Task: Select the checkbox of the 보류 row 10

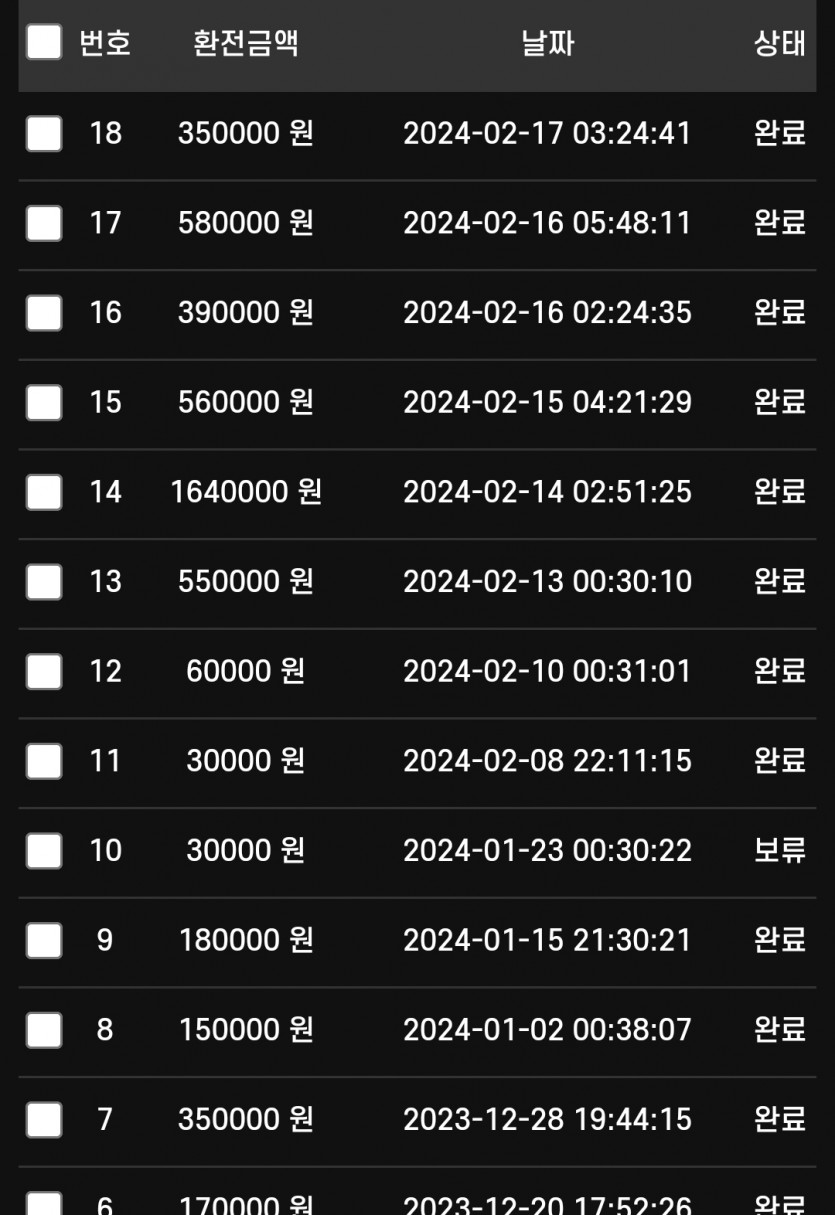Action: point(44,851)
